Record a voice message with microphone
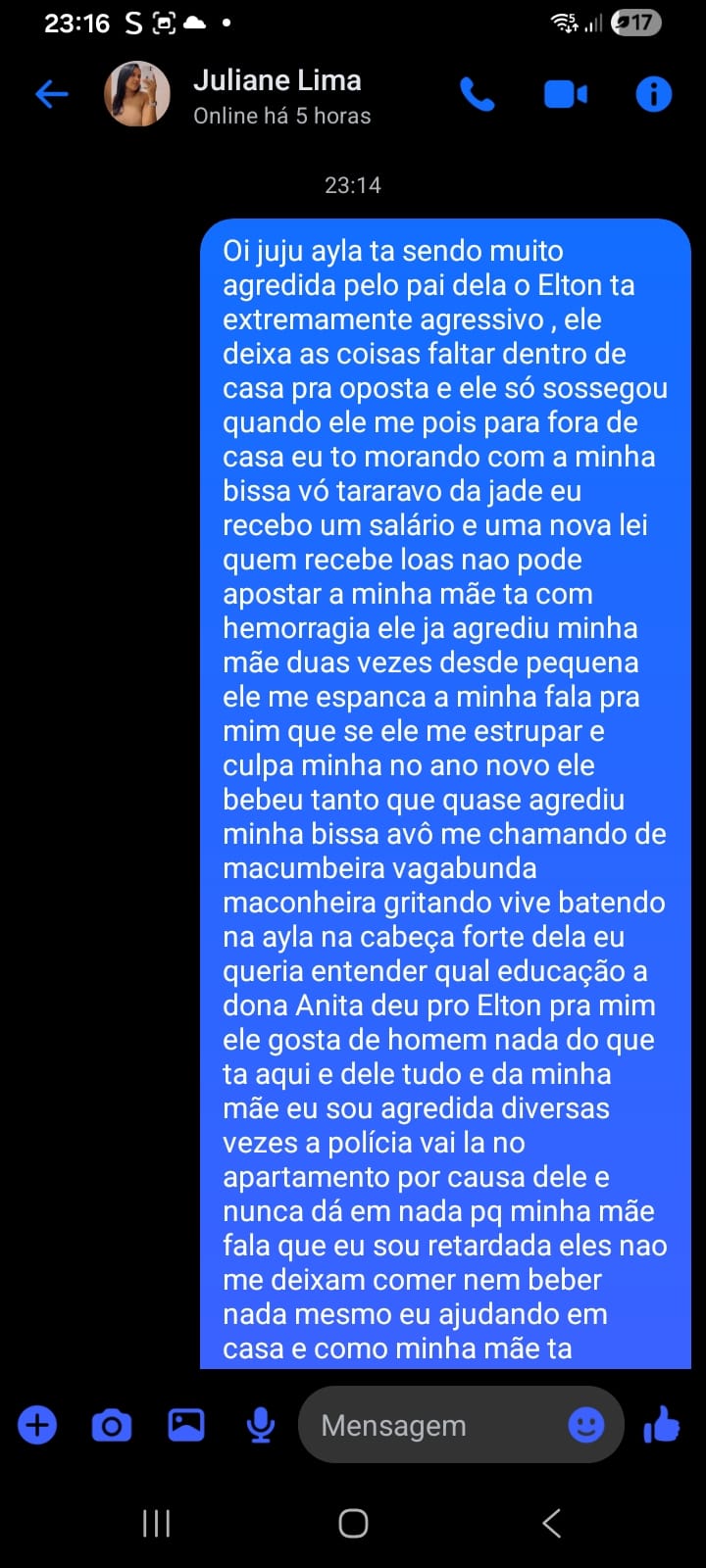 click(260, 1425)
